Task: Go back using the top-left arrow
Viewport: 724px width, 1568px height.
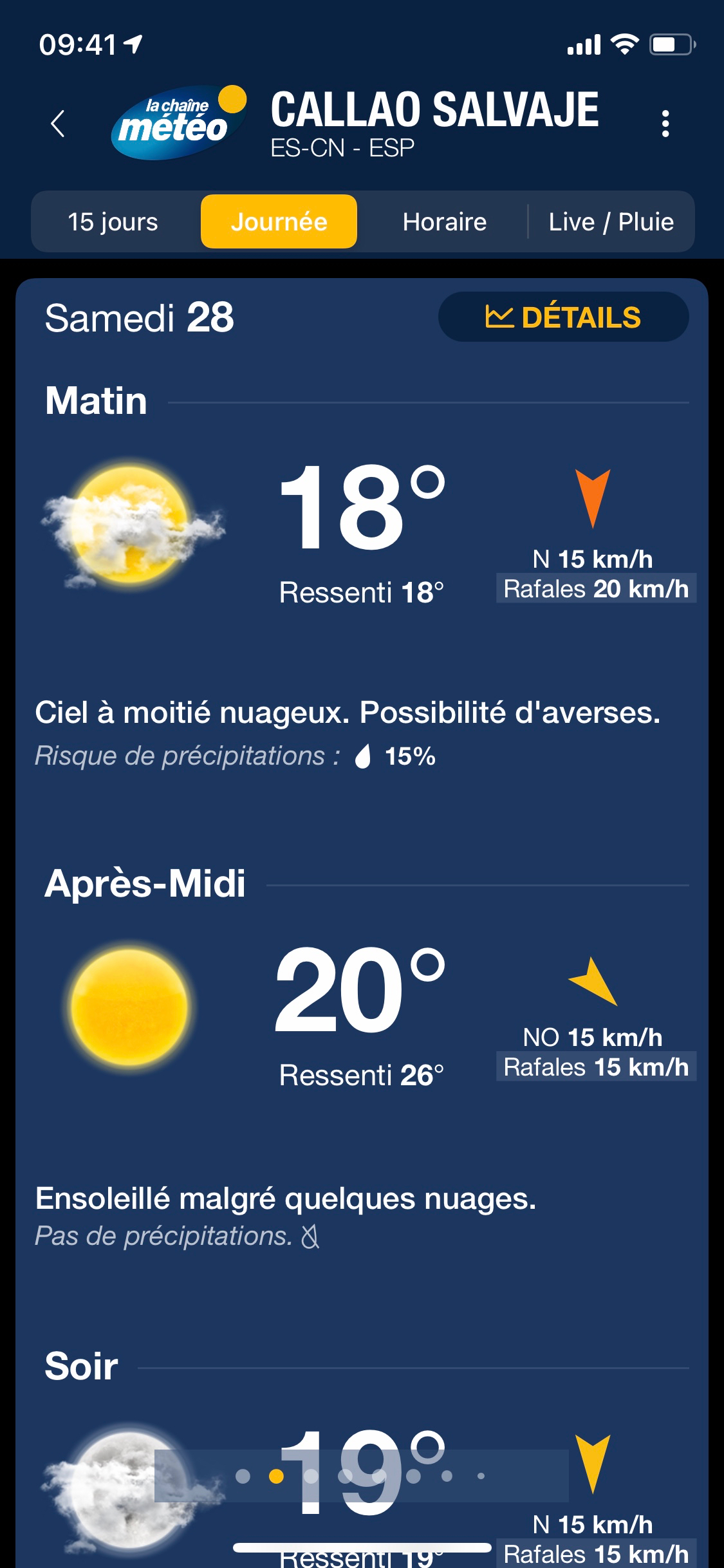Action: pos(58,124)
